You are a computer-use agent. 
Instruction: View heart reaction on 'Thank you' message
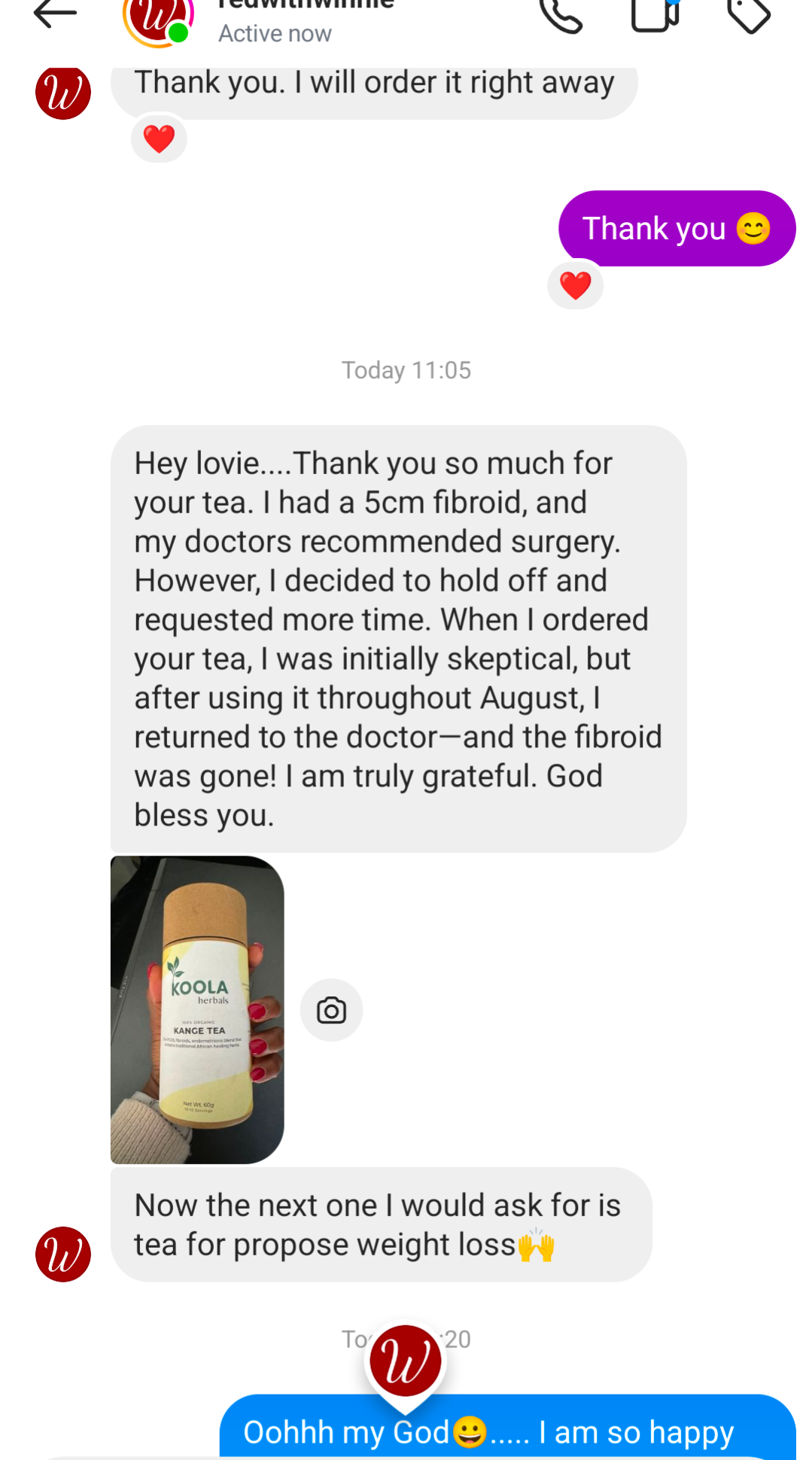576,285
